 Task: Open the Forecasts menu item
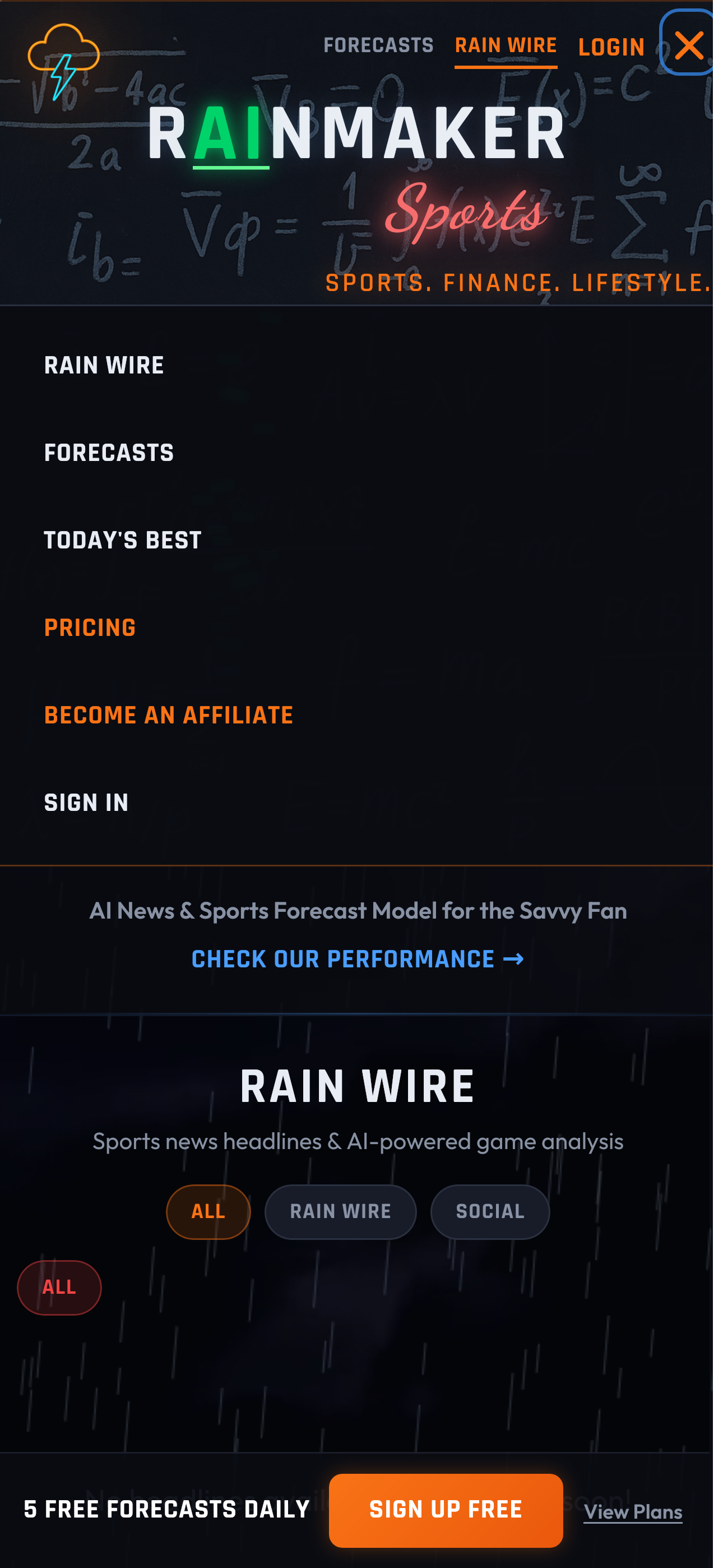109,453
